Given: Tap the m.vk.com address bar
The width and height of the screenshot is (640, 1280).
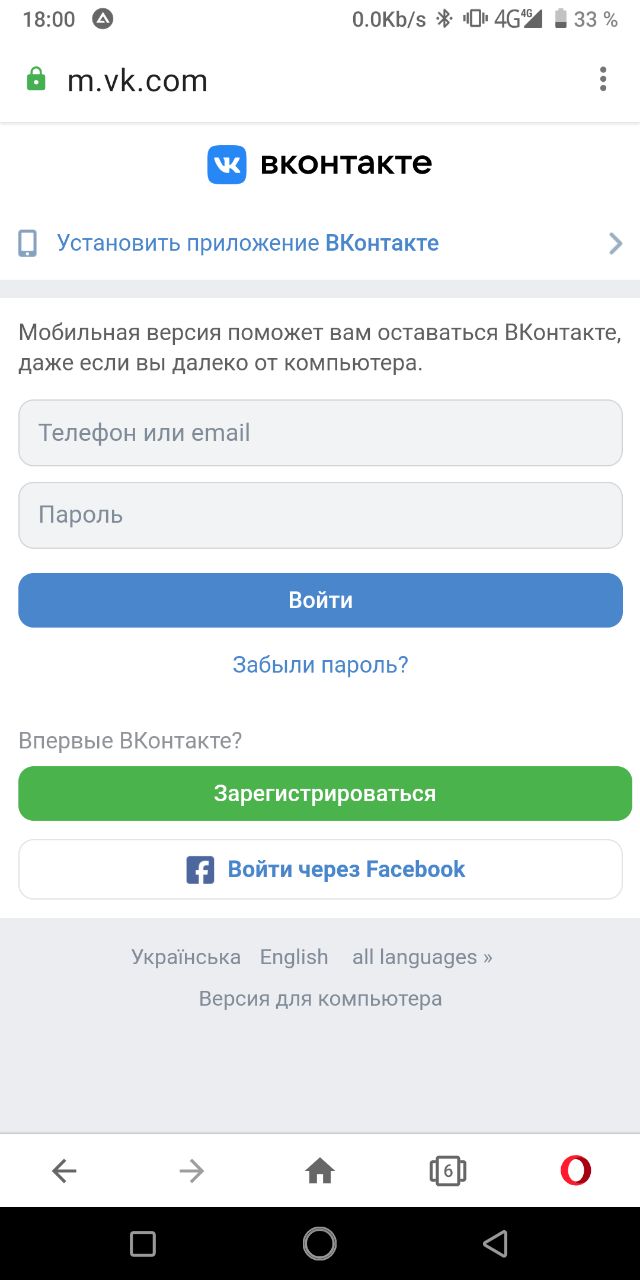Looking at the screenshot, I should [300, 80].
